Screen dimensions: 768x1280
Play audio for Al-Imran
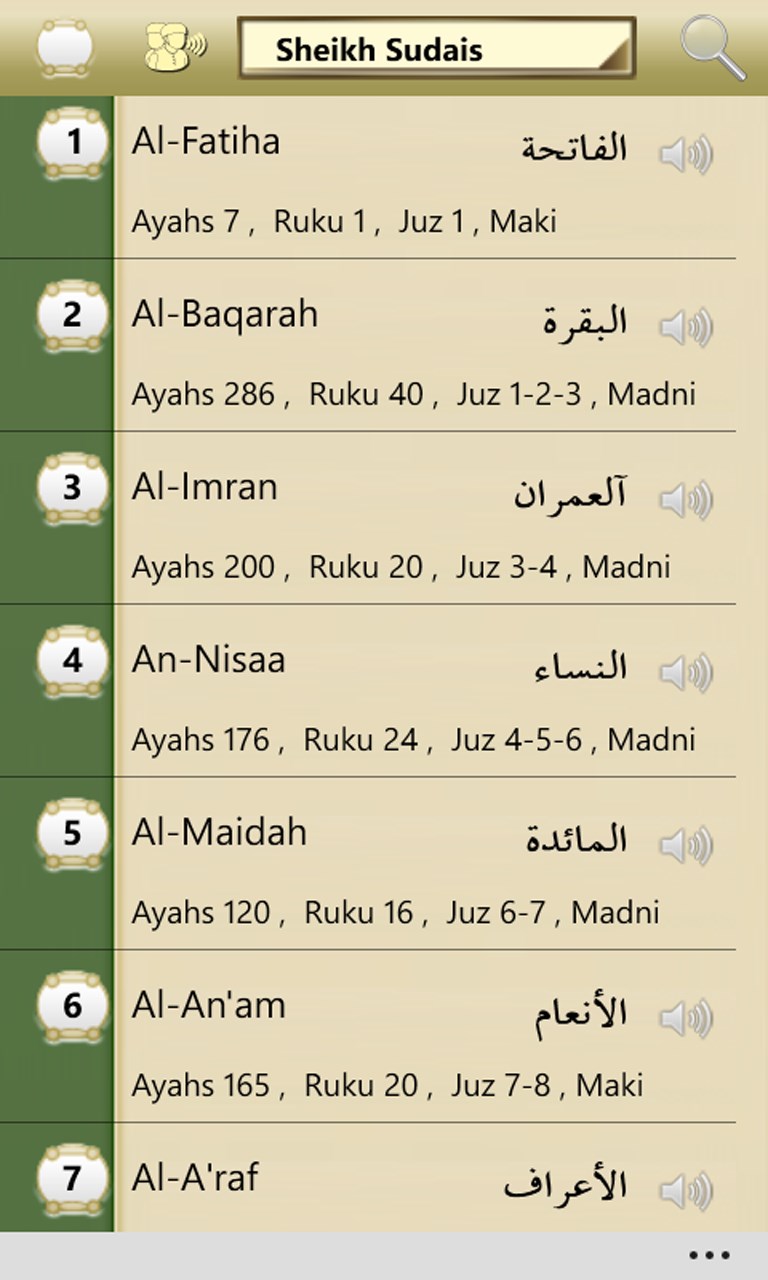[x=686, y=500]
